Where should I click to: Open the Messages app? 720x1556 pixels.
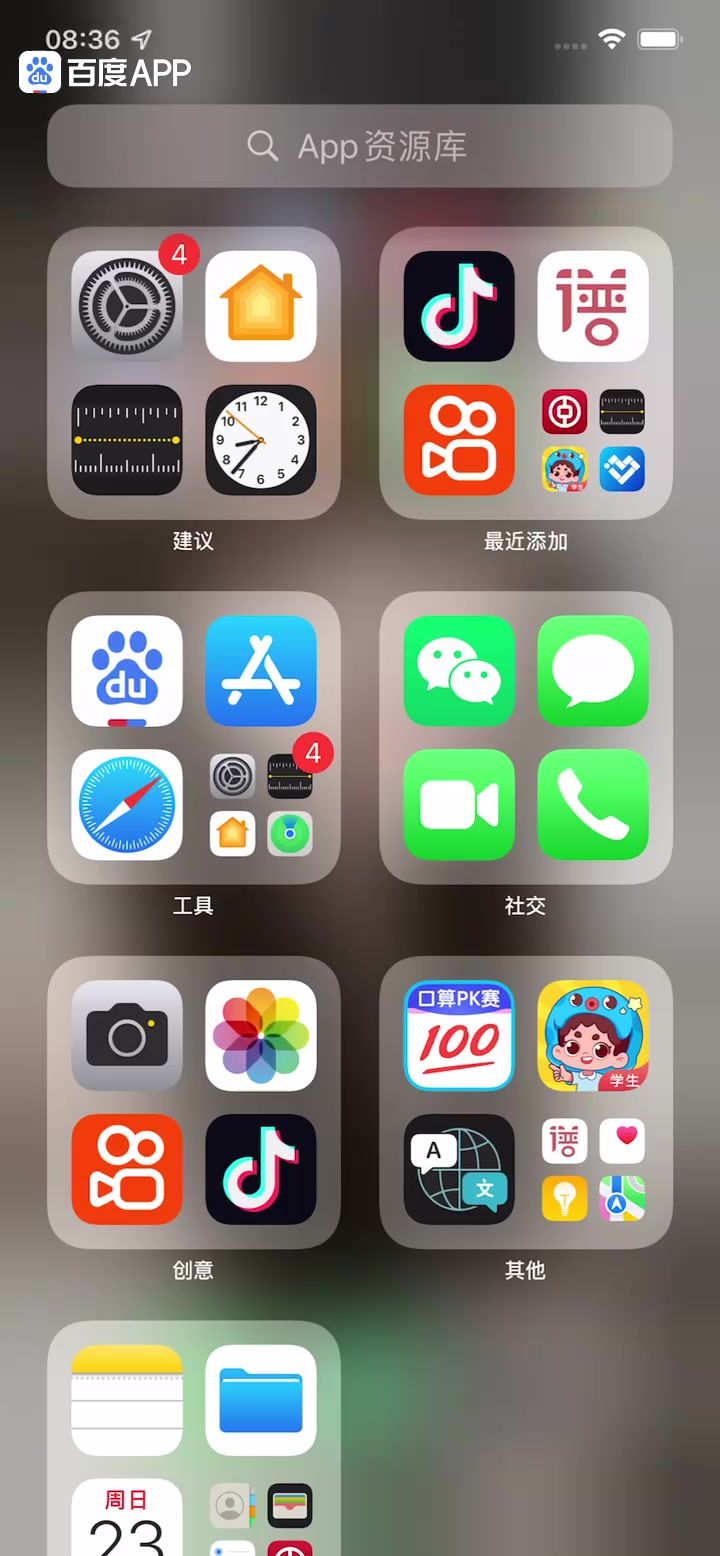(593, 671)
